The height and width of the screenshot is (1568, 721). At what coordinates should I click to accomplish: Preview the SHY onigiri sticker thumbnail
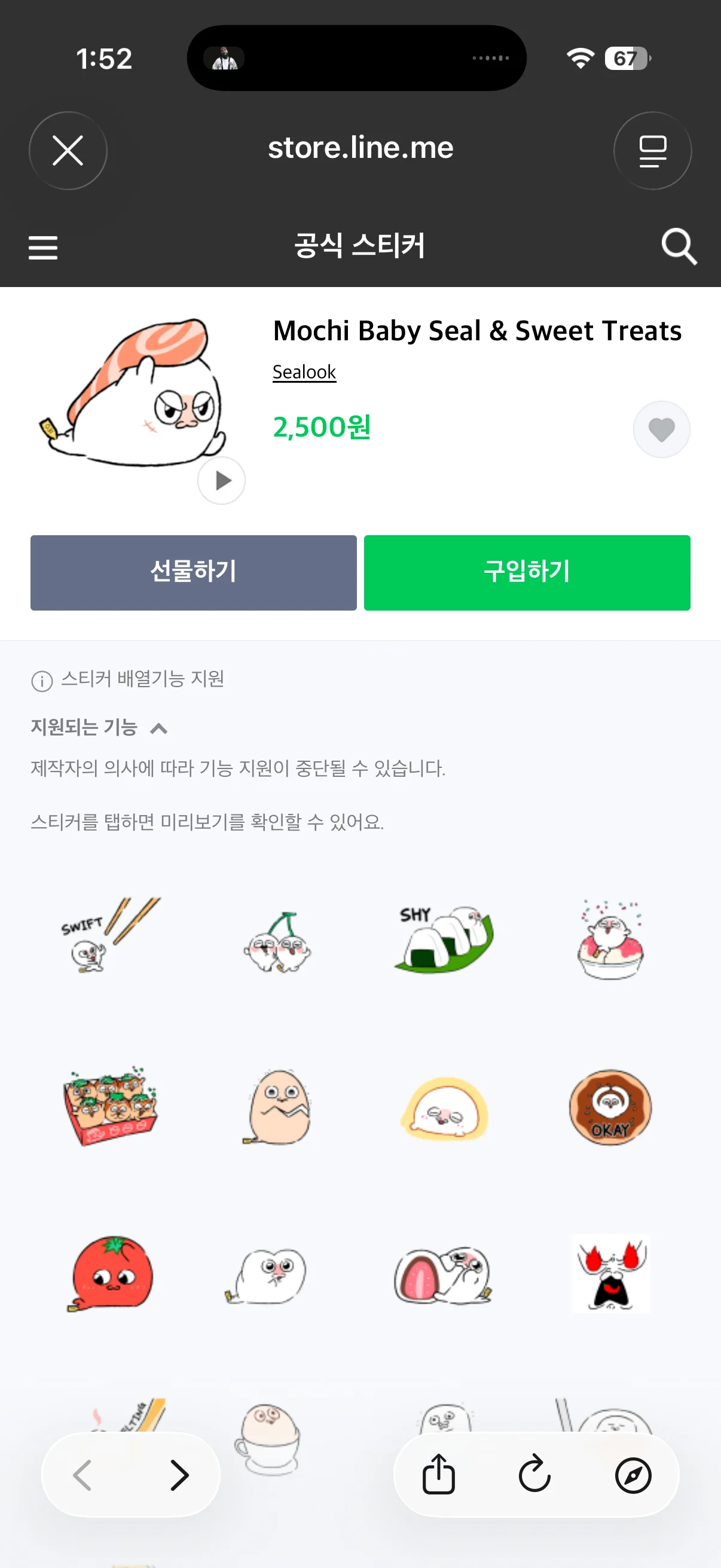pyautogui.click(x=443, y=941)
